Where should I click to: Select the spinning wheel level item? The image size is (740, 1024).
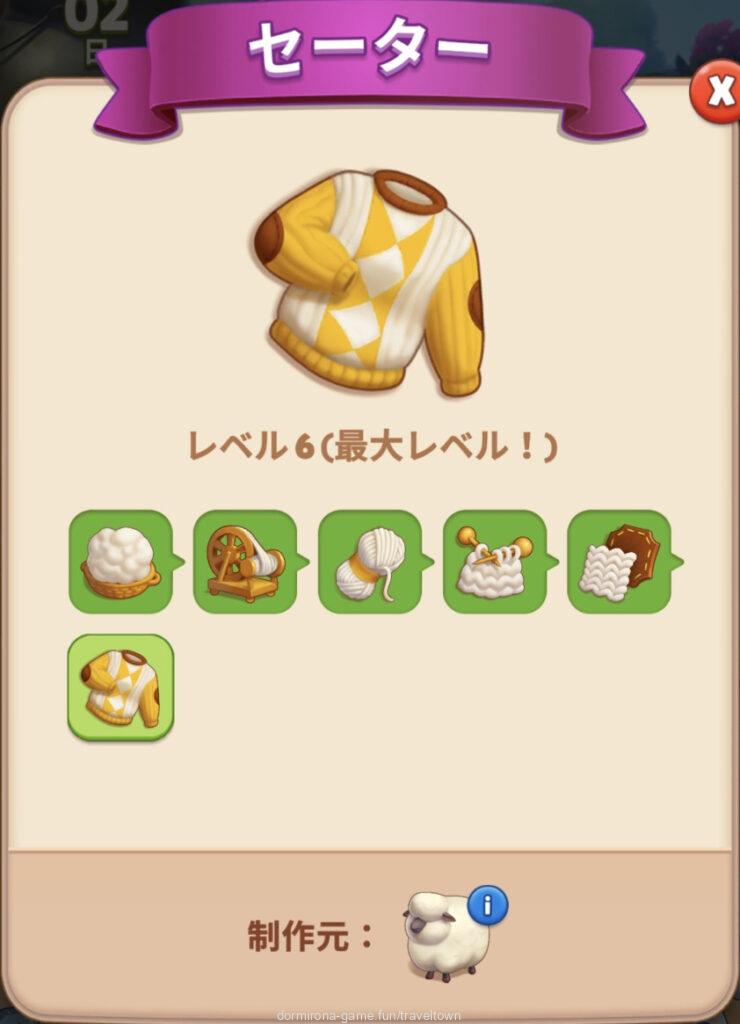(245, 562)
